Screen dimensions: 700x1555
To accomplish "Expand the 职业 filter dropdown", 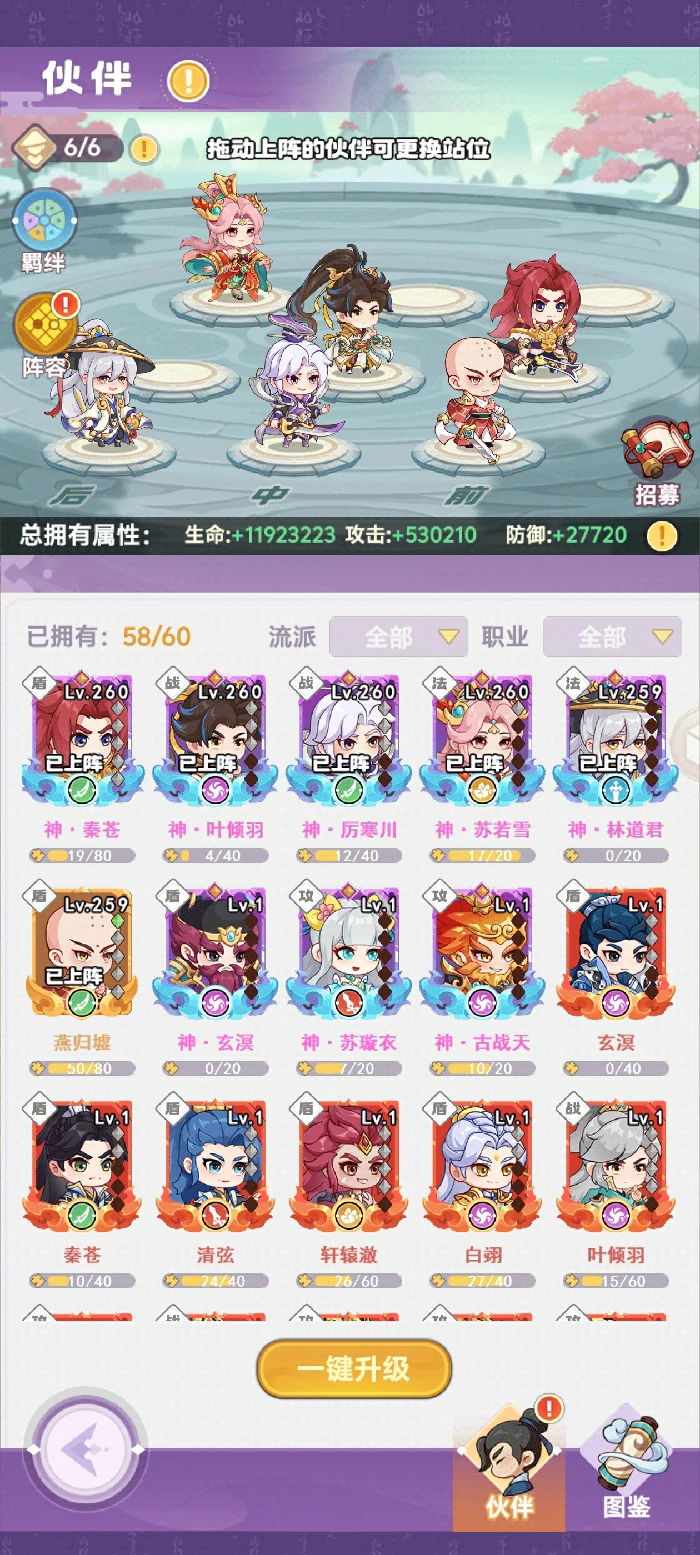I will pyautogui.click(x=612, y=637).
